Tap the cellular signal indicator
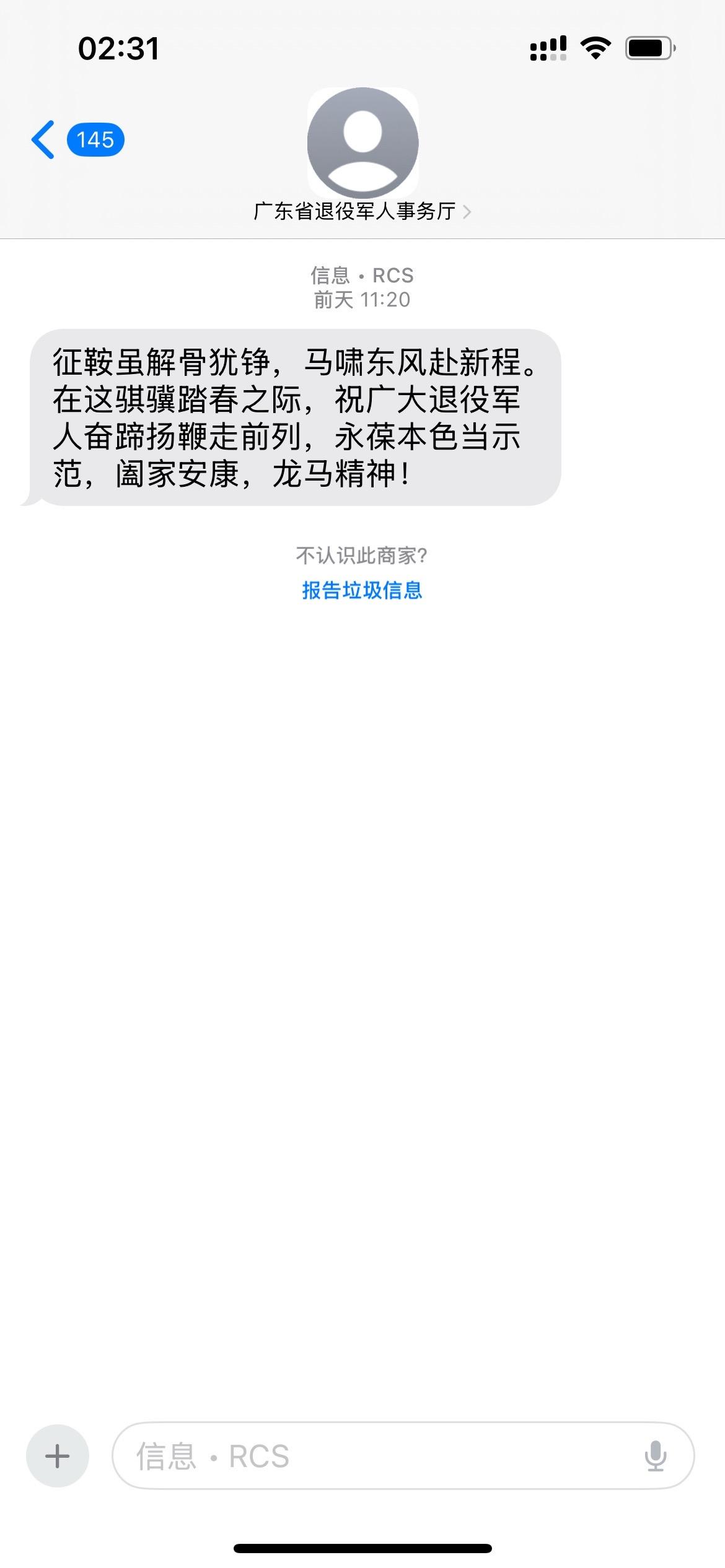The image size is (725, 1568). click(548, 47)
